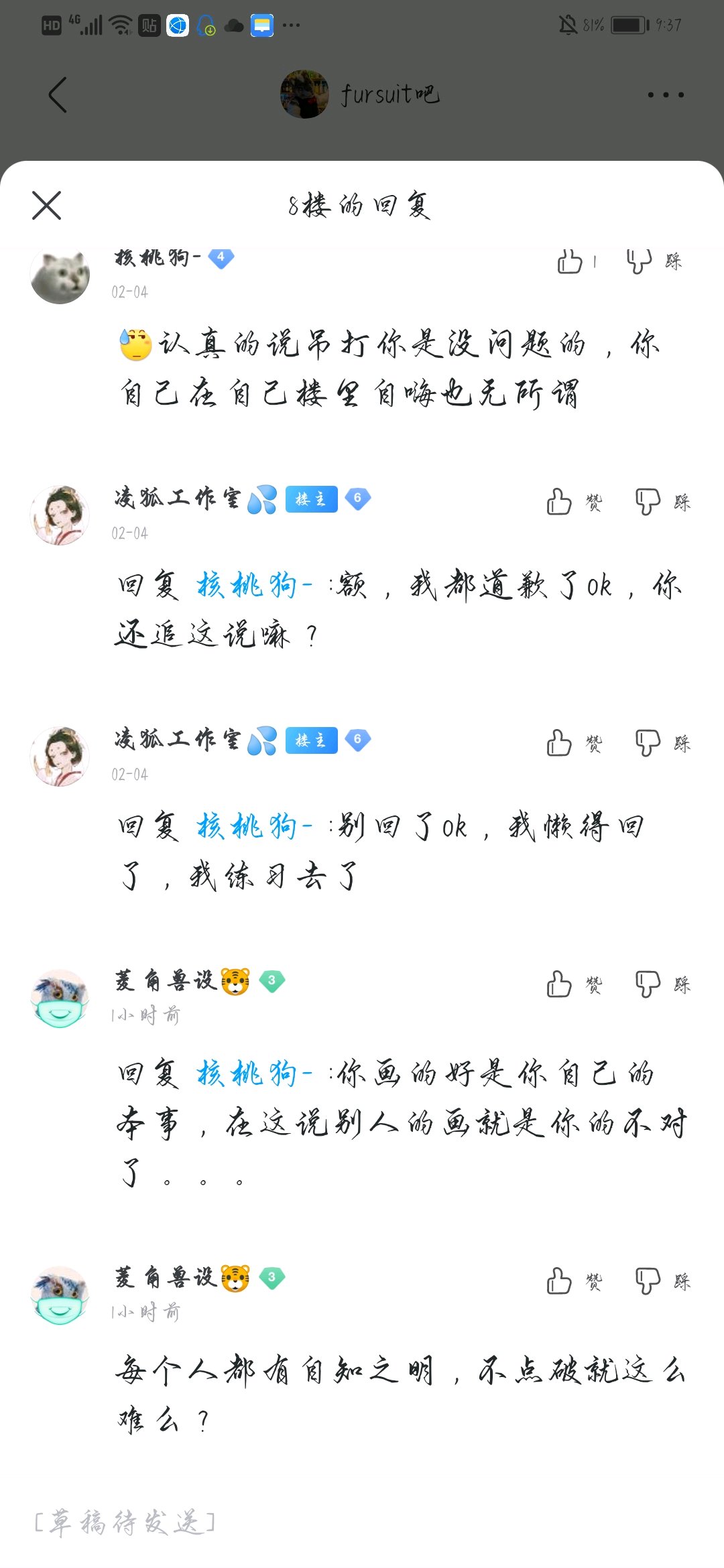Close the 8楼的回复 panel
724x1568 pixels.
coord(46,205)
